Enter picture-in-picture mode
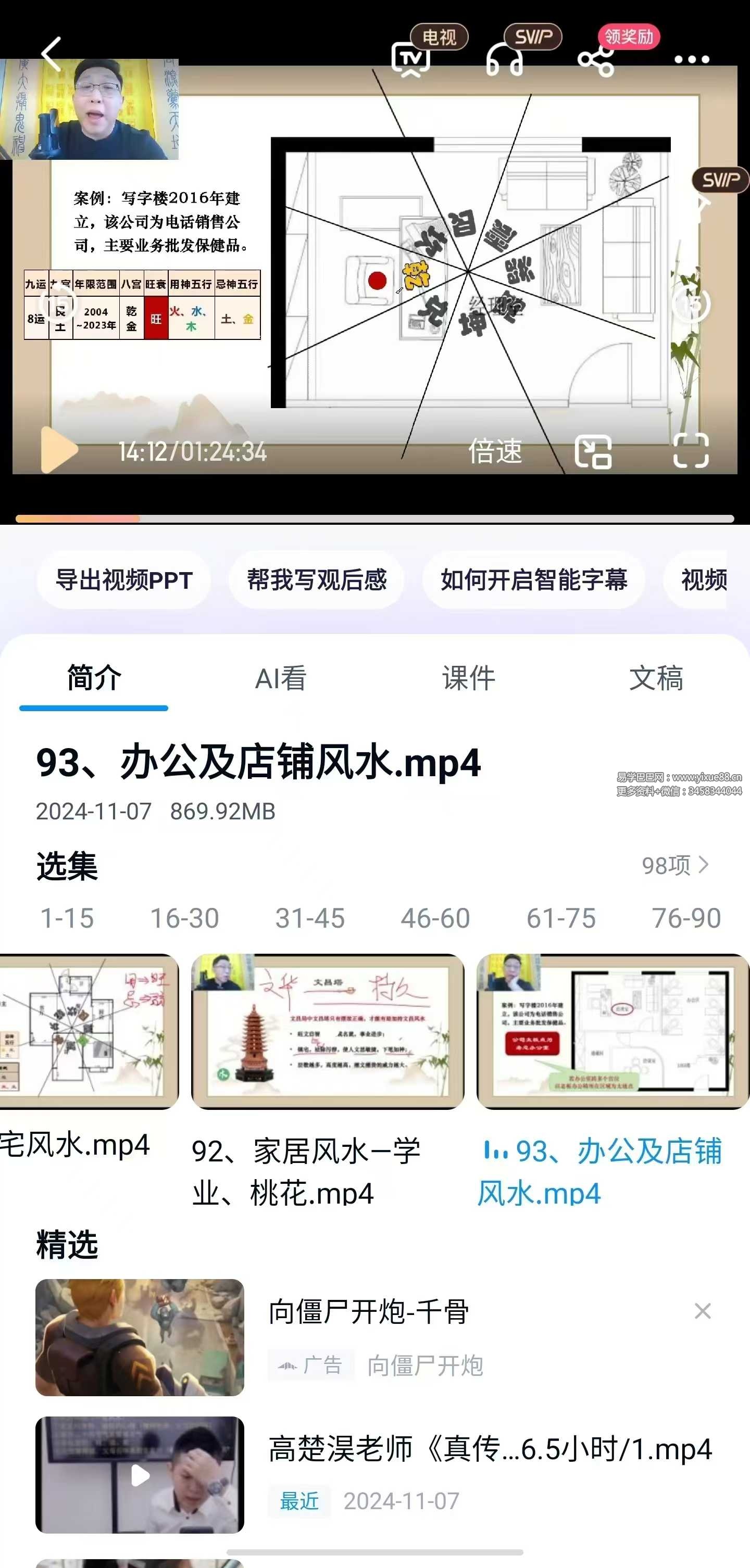The image size is (750, 1568). (592, 451)
